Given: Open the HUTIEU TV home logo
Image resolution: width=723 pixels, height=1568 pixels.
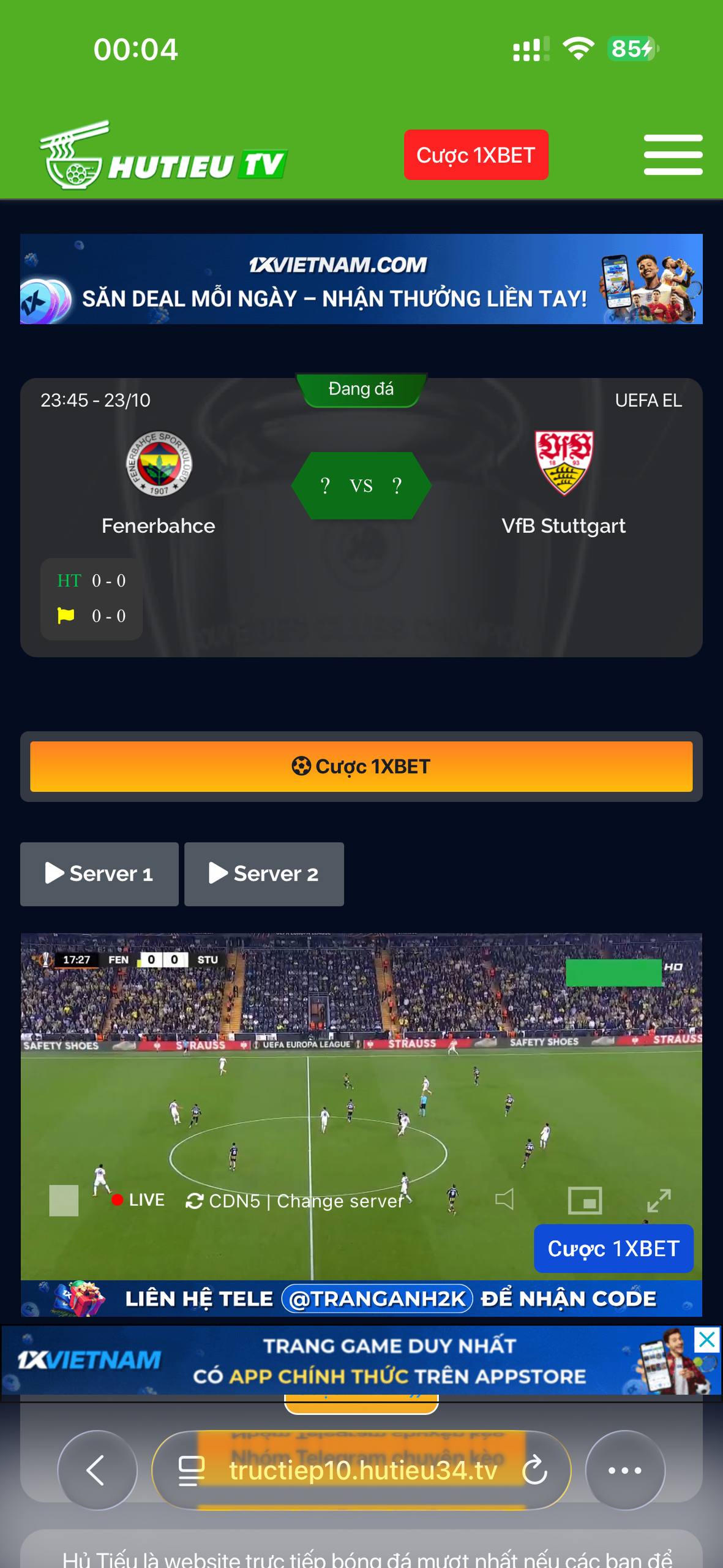Looking at the screenshot, I should point(163,156).
